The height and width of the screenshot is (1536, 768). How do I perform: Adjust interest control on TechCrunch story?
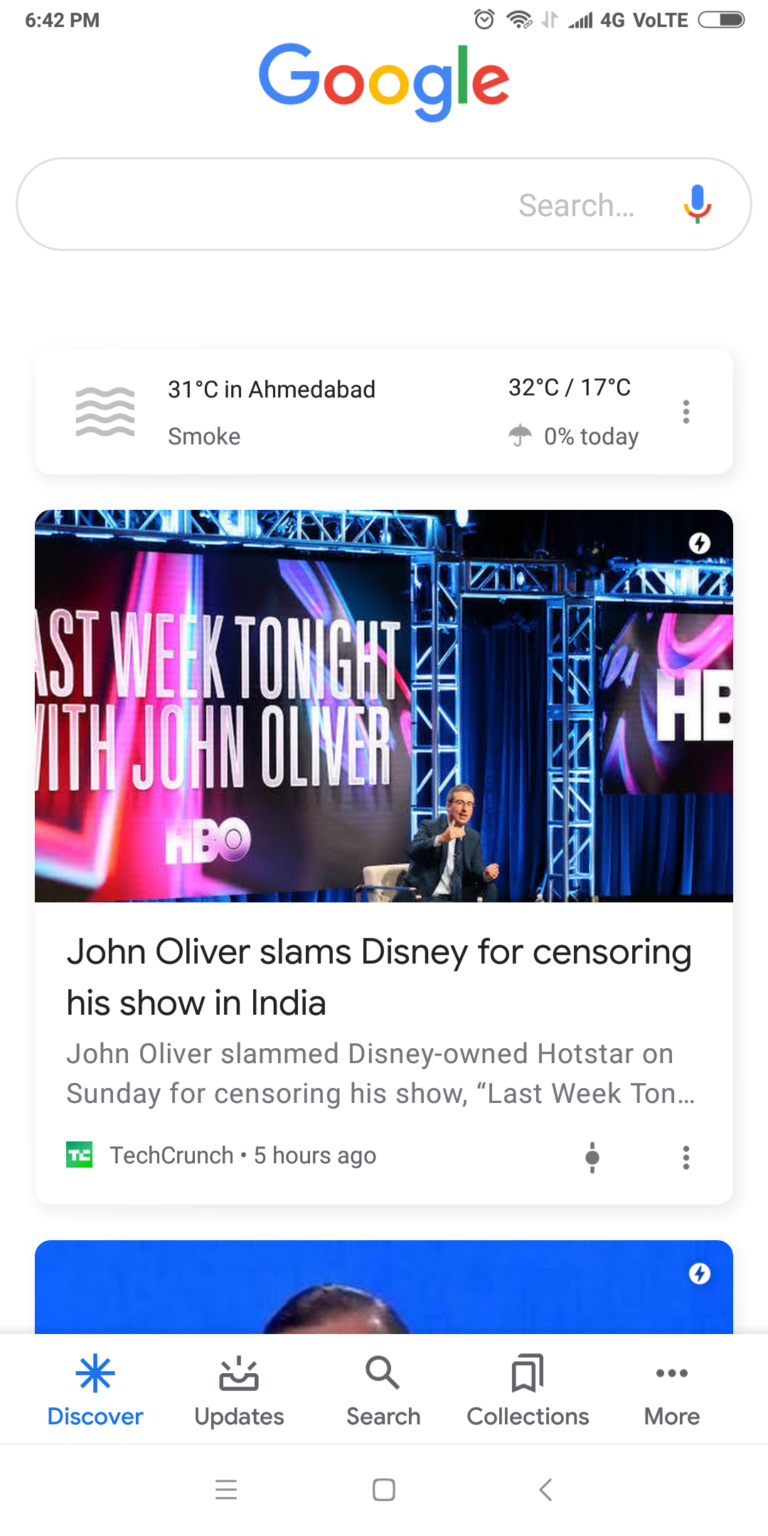[x=592, y=1157]
